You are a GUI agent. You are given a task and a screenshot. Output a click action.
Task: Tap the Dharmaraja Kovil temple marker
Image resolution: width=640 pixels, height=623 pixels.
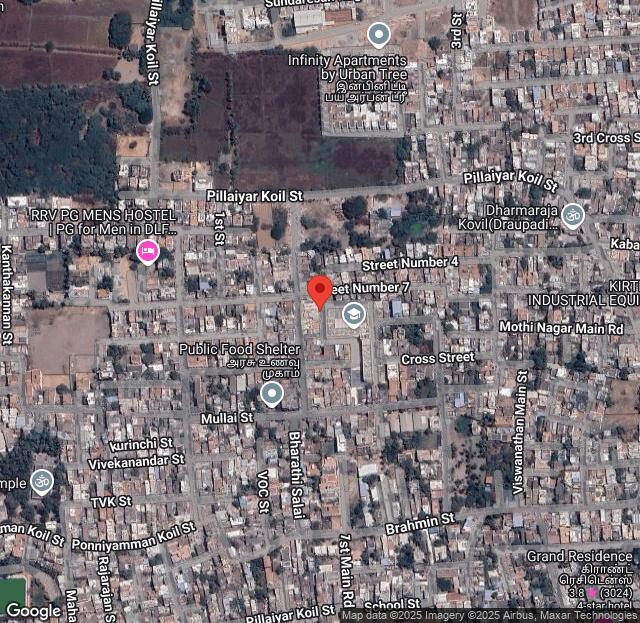pos(572,214)
